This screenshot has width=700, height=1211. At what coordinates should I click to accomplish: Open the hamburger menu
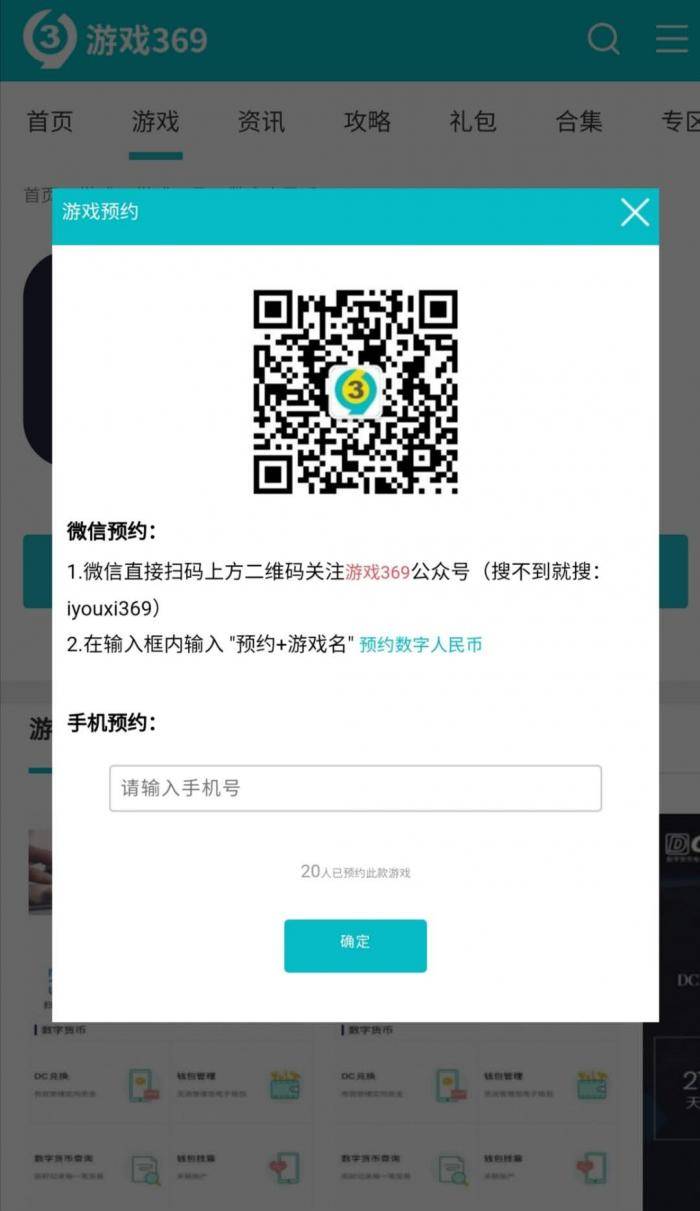pyautogui.click(x=671, y=40)
